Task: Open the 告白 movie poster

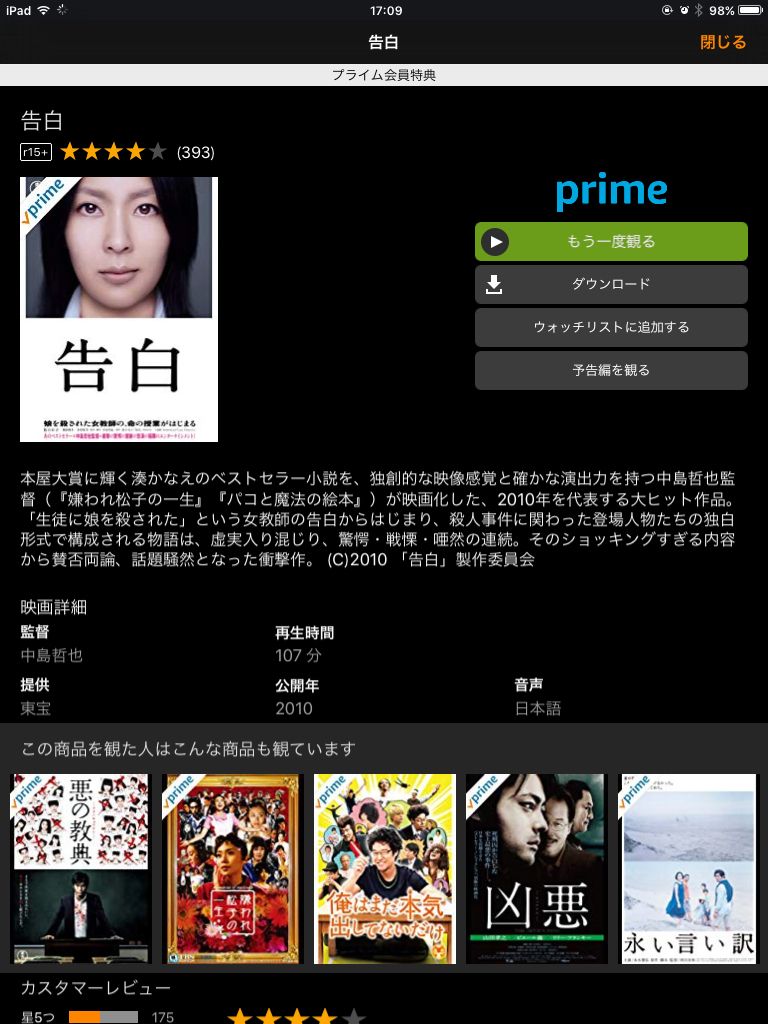Action: coord(119,309)
